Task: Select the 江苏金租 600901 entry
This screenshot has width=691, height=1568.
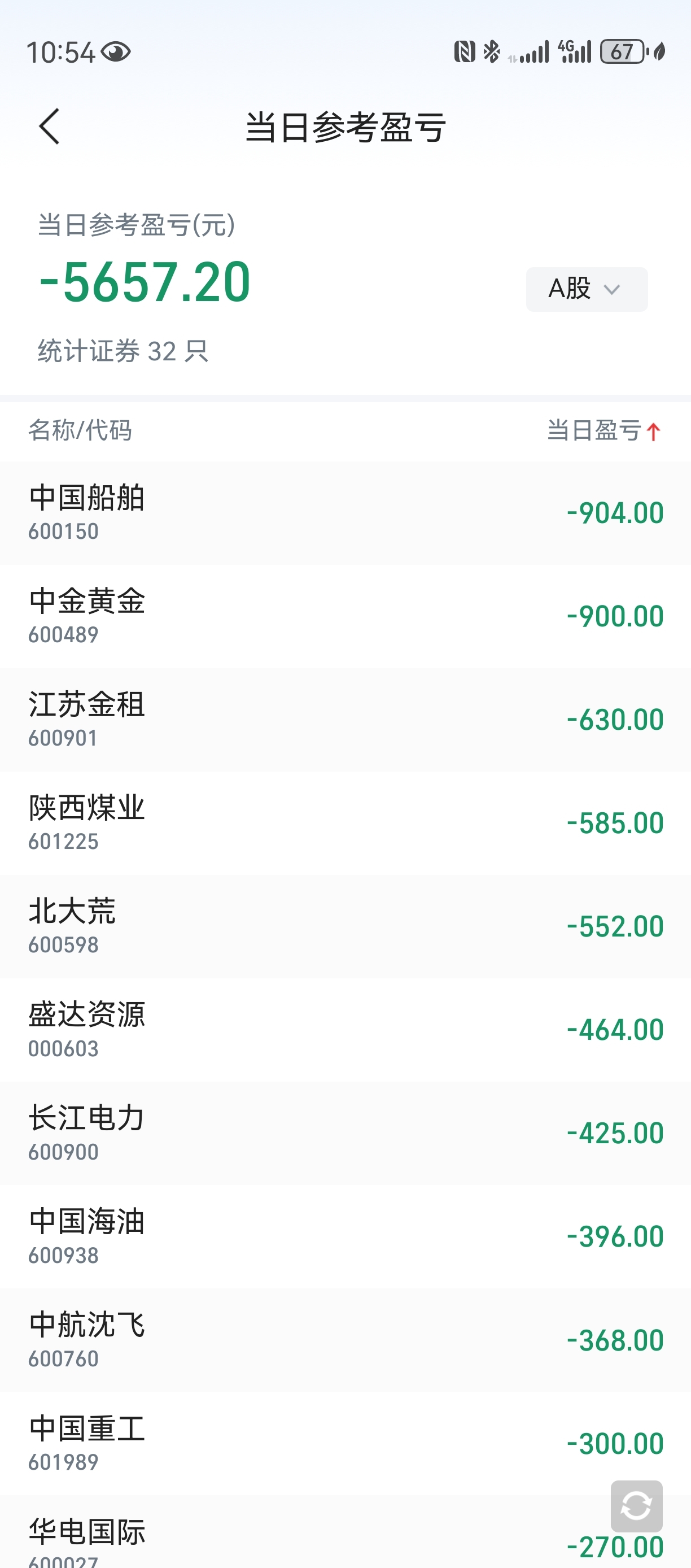Action: click(345, 720)
